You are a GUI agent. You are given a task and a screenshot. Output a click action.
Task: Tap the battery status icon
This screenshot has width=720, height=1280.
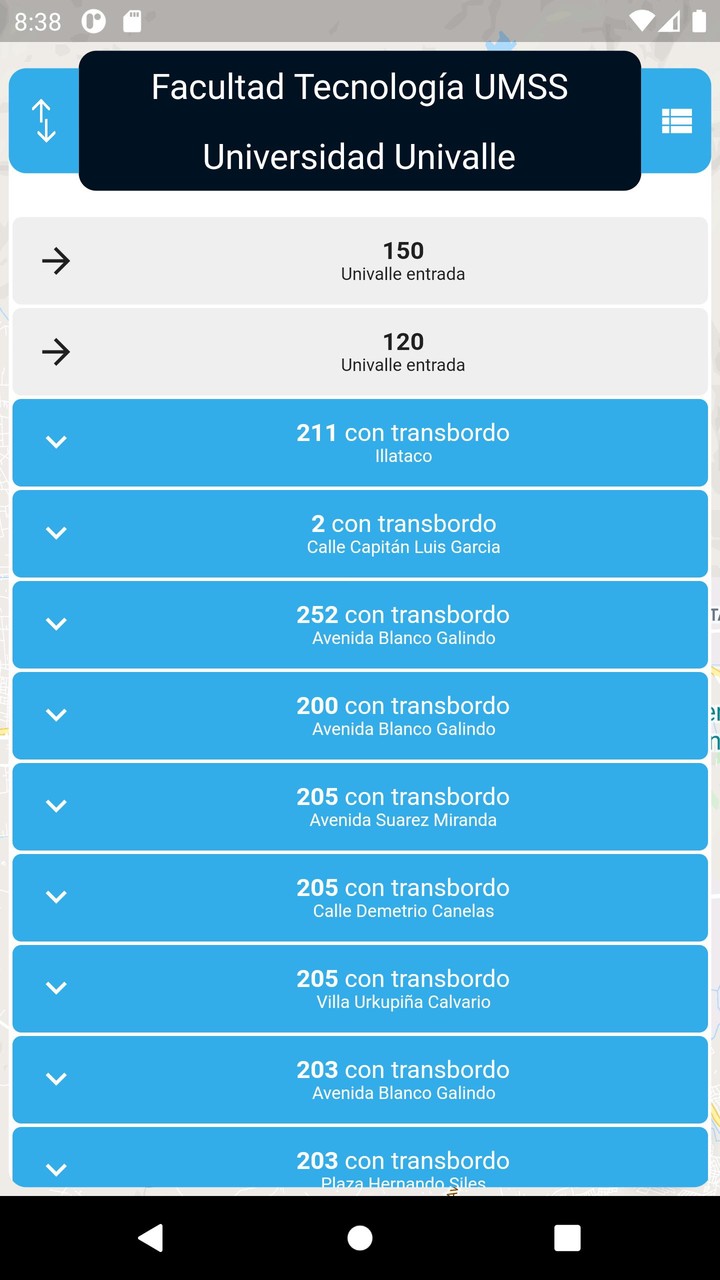click(699, 20)
